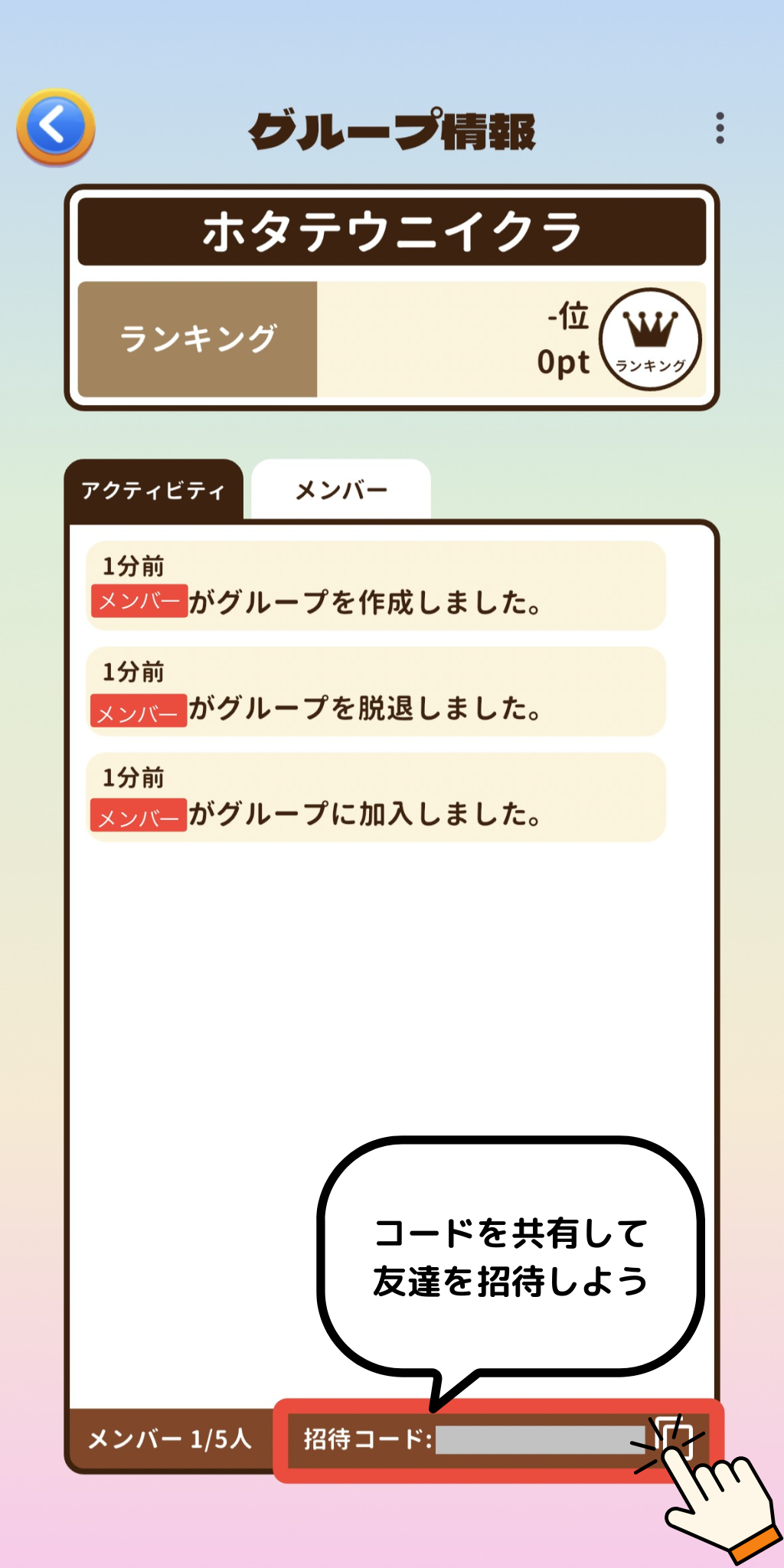Open the crown ランキング button
Image resolution: width=784 pixels, height=1568 pixels.
tap(650, 339)
